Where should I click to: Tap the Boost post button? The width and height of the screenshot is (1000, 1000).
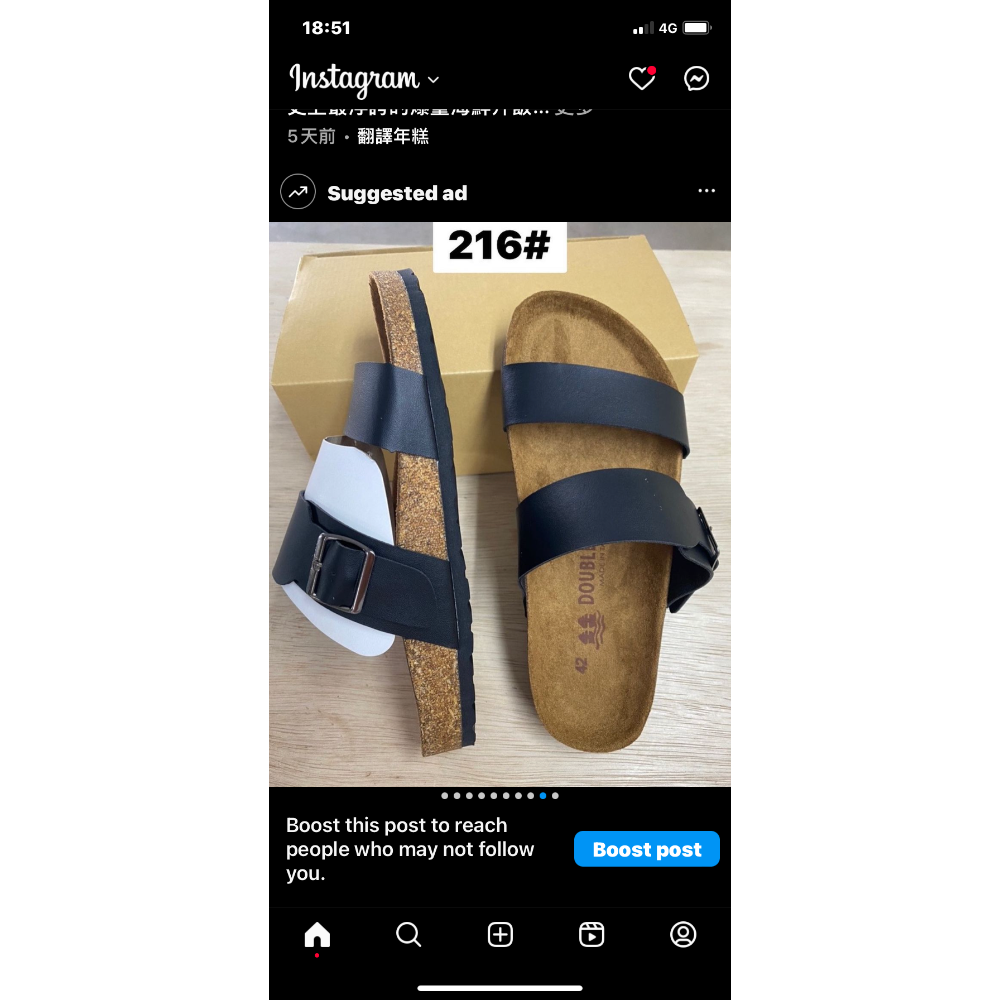647,849
